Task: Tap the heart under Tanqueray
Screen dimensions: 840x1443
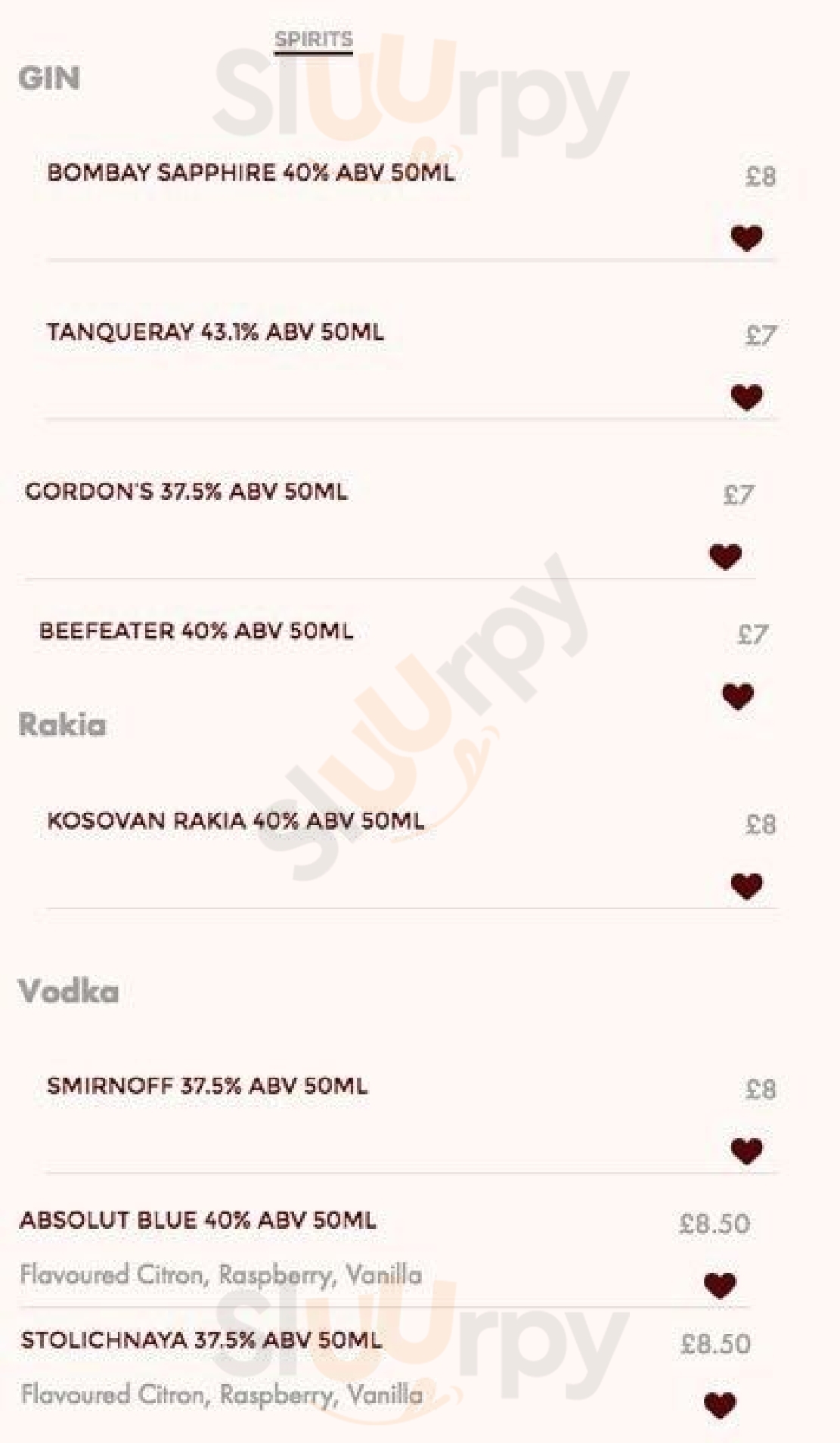Action: click(747, 397)
